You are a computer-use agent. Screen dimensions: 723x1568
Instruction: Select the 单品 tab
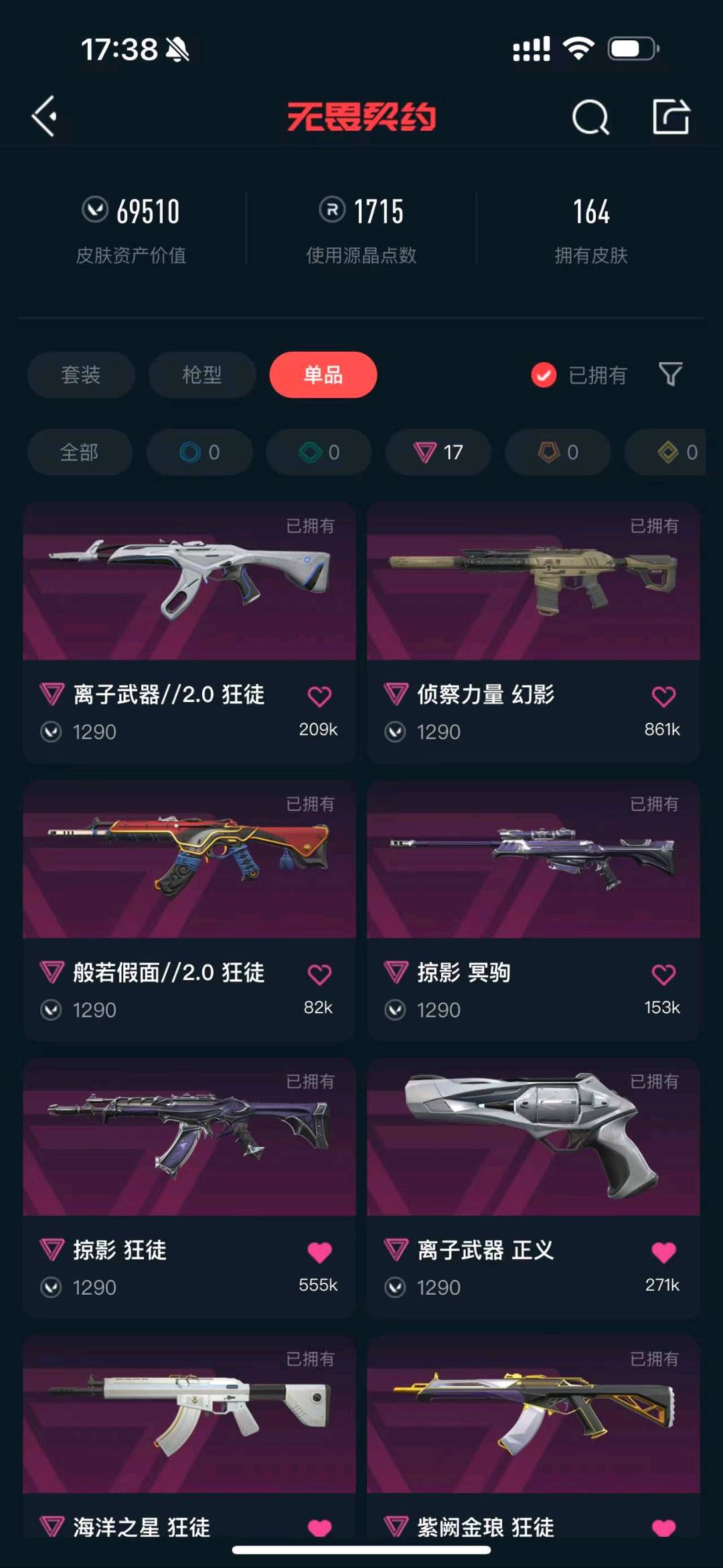pos(323,374)
